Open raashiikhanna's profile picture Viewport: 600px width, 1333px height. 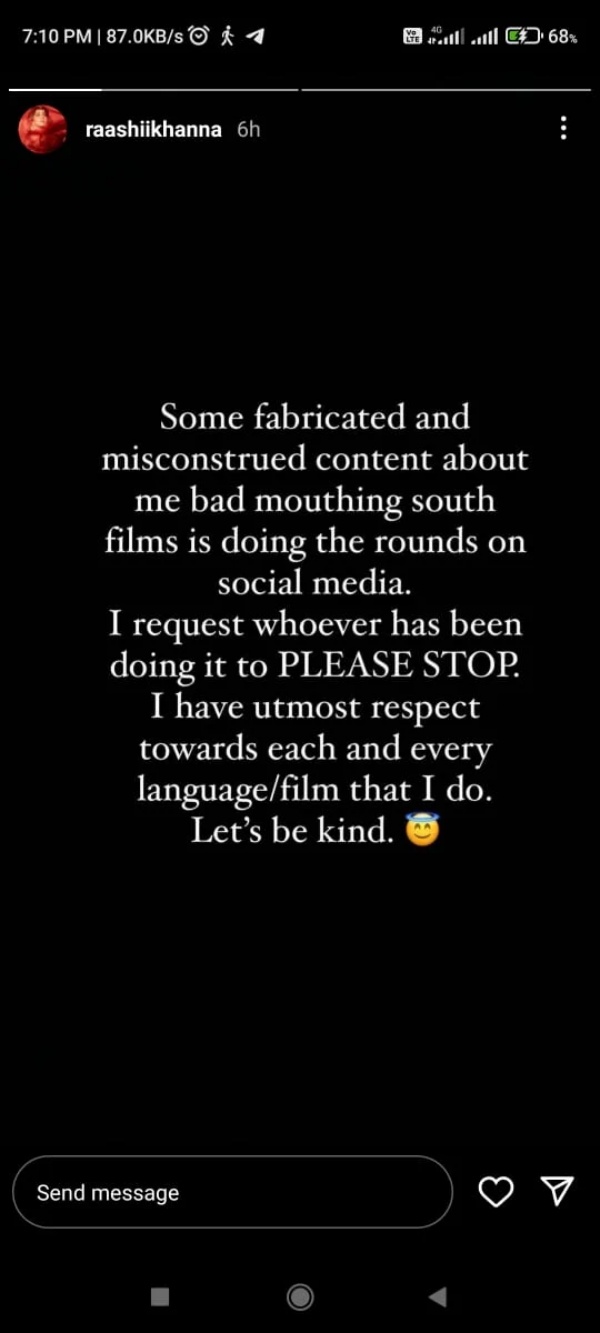(42, 129)
